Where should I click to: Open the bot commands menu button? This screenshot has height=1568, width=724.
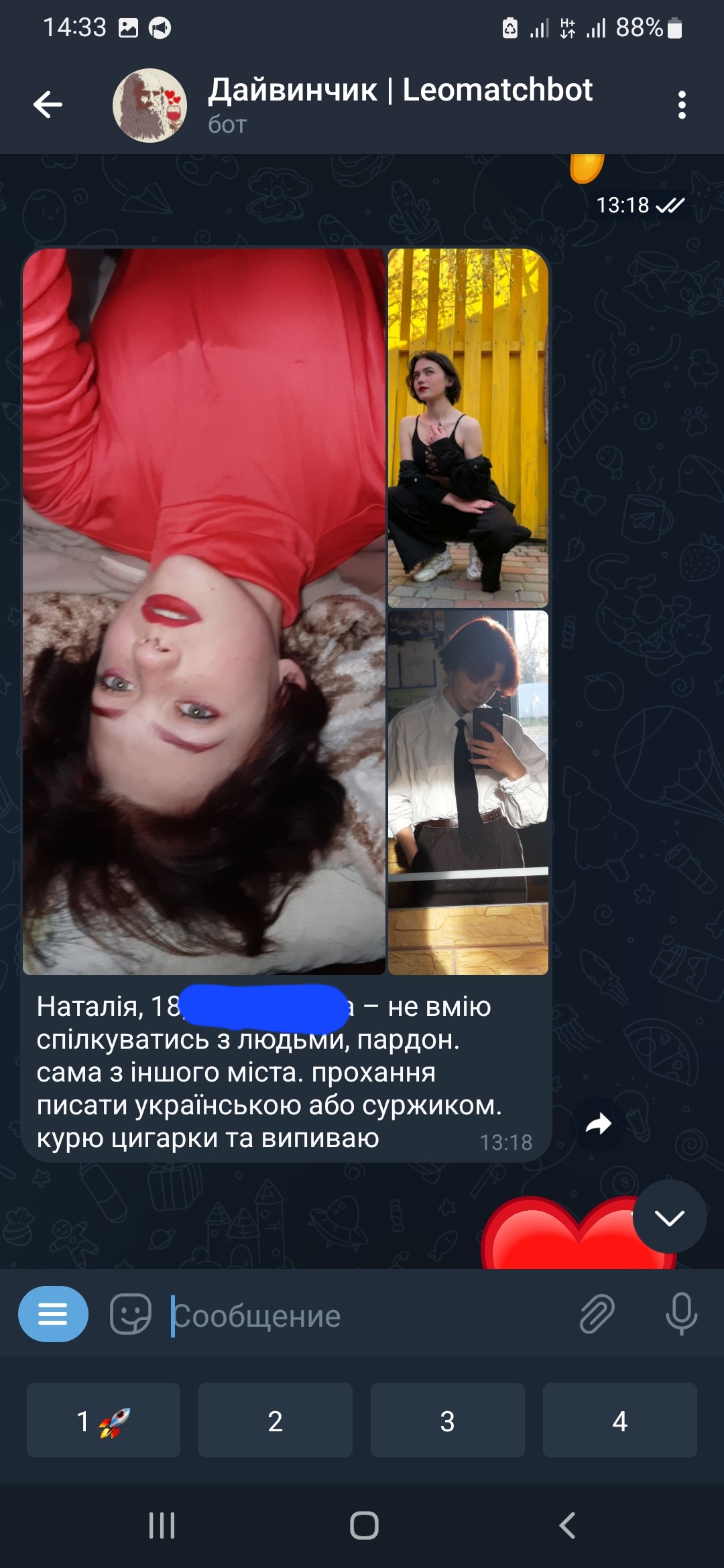coord(53,1314)
